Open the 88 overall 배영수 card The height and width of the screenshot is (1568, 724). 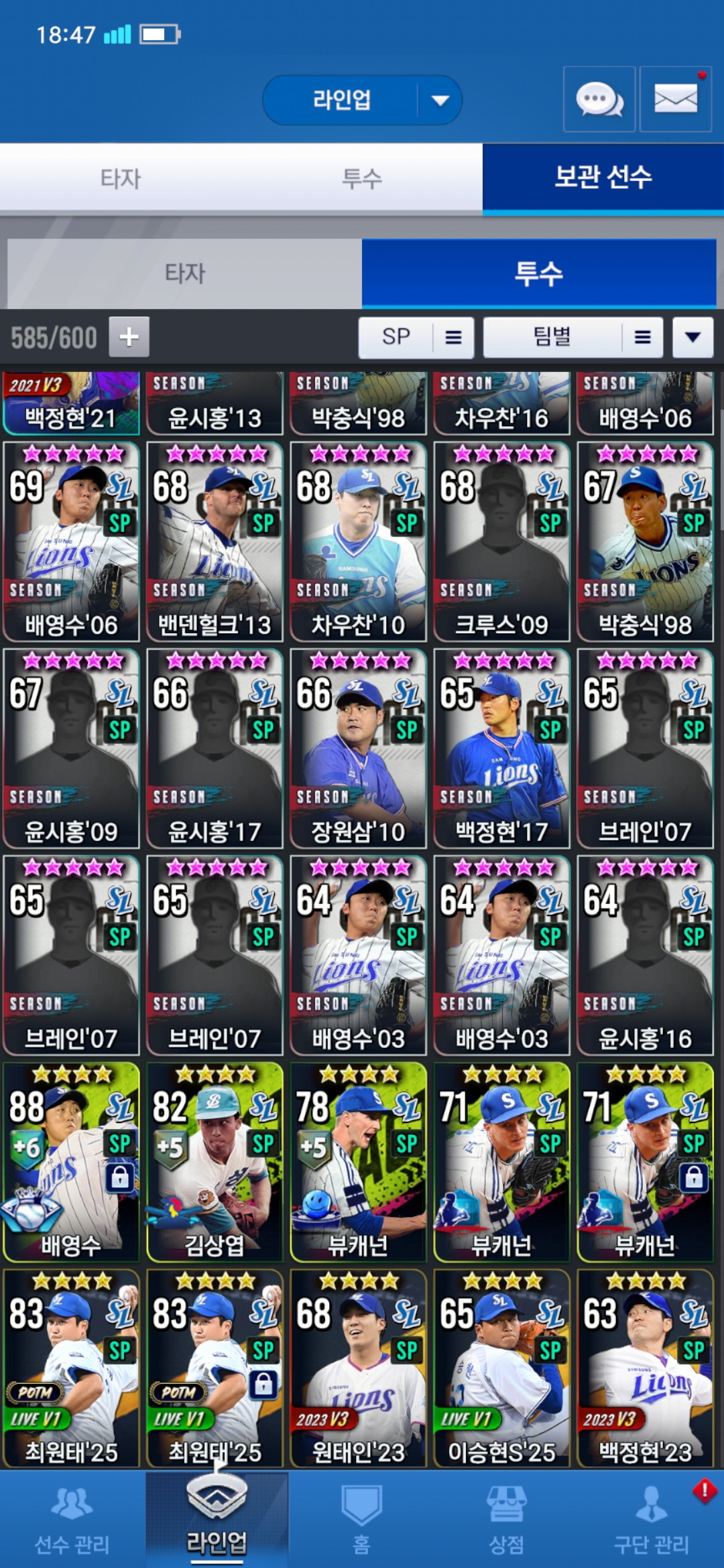71,1161
